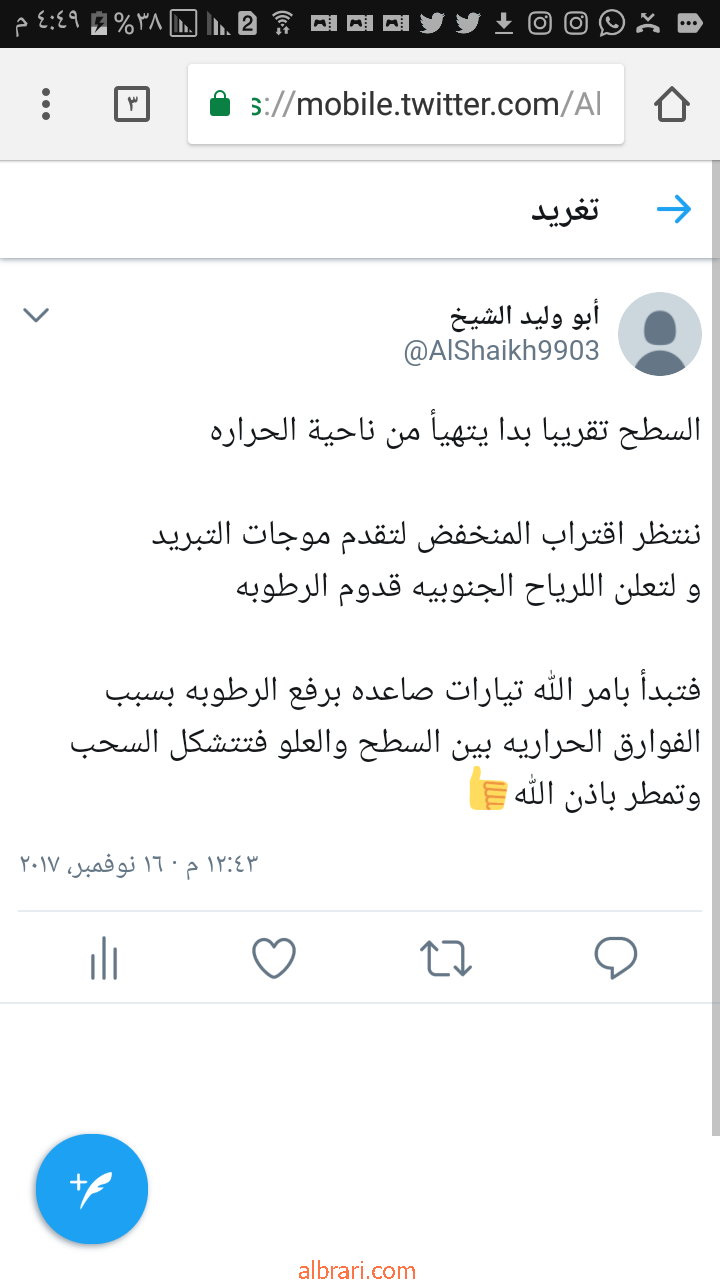
Task: Go to the browser home page
Action: click(x=672, y=104)
